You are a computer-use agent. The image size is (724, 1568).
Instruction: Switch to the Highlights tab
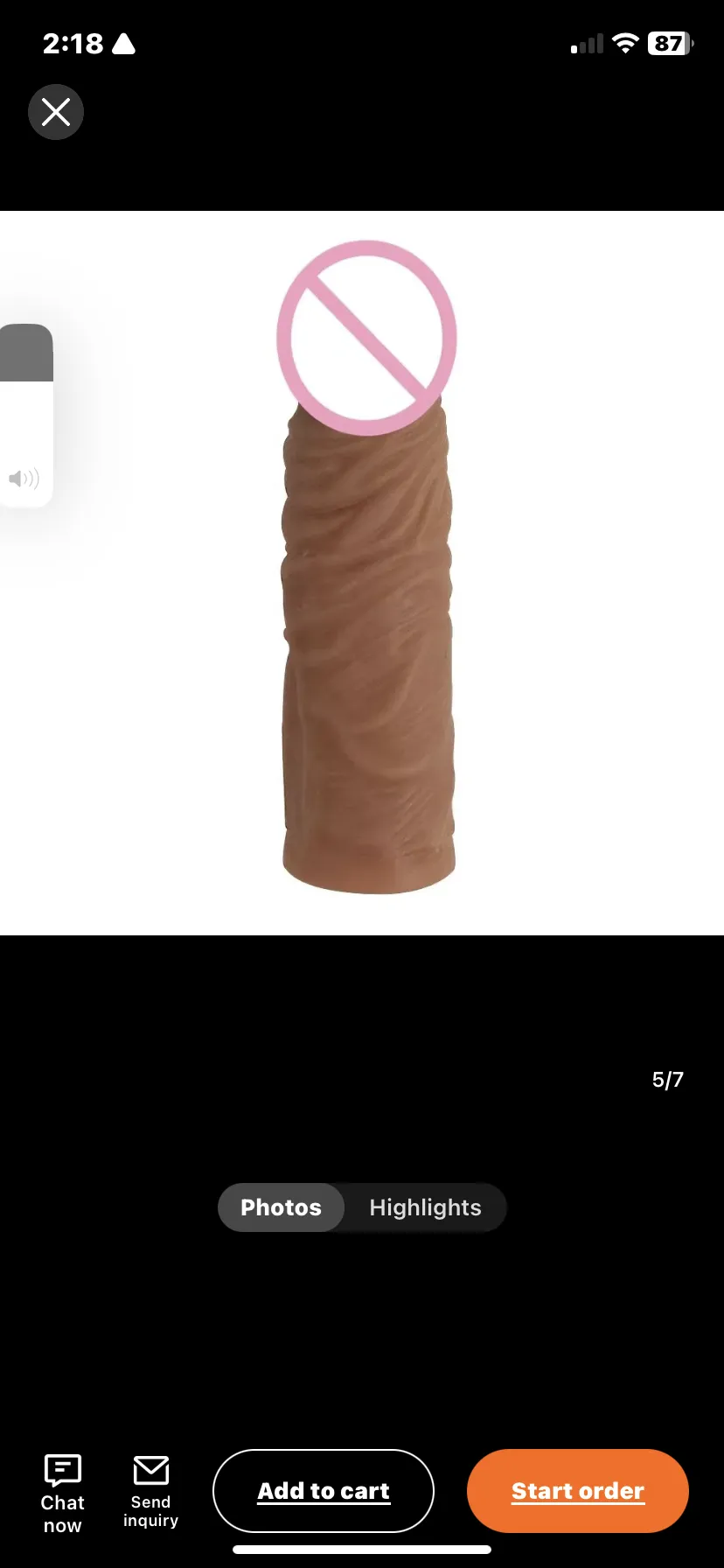click(425, 1207)
